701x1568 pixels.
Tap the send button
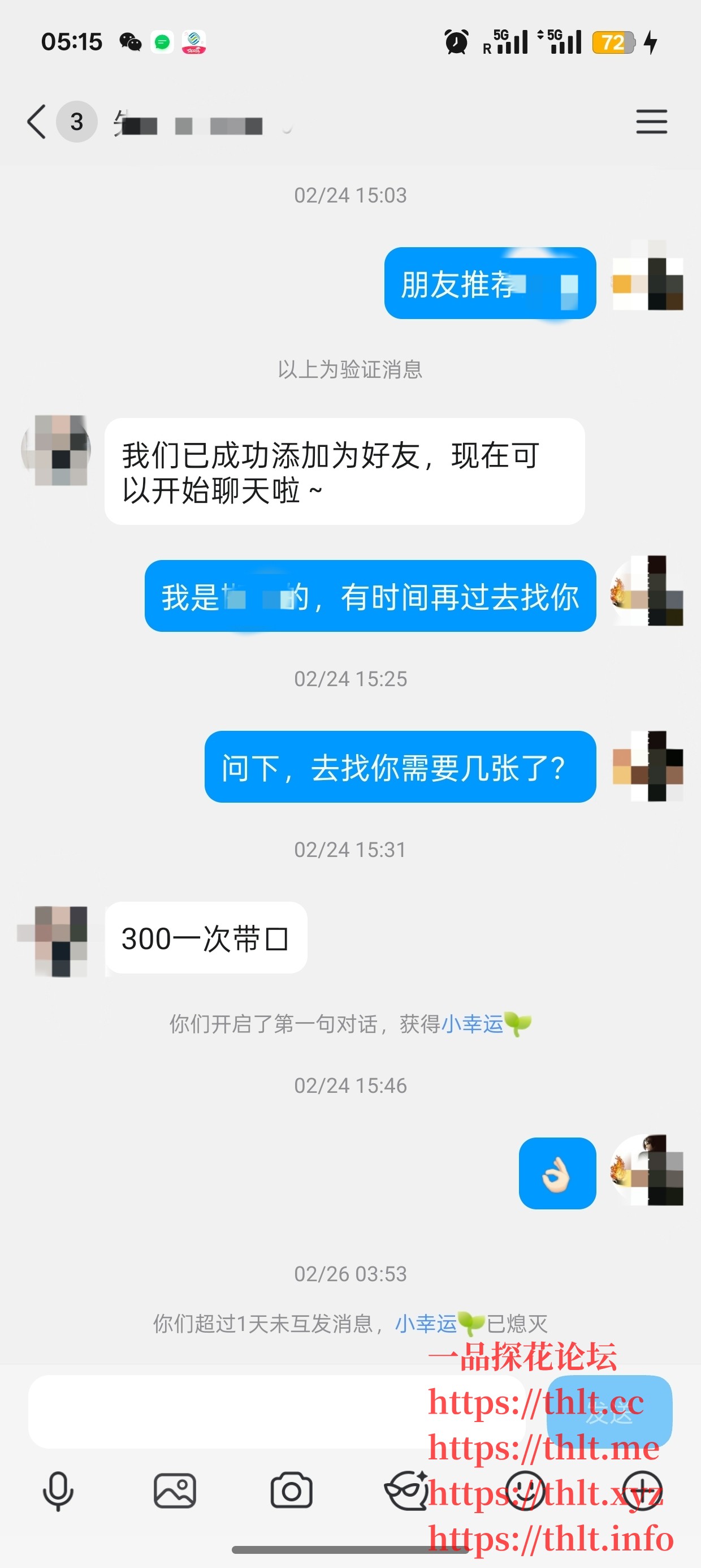pos(609,1411)
